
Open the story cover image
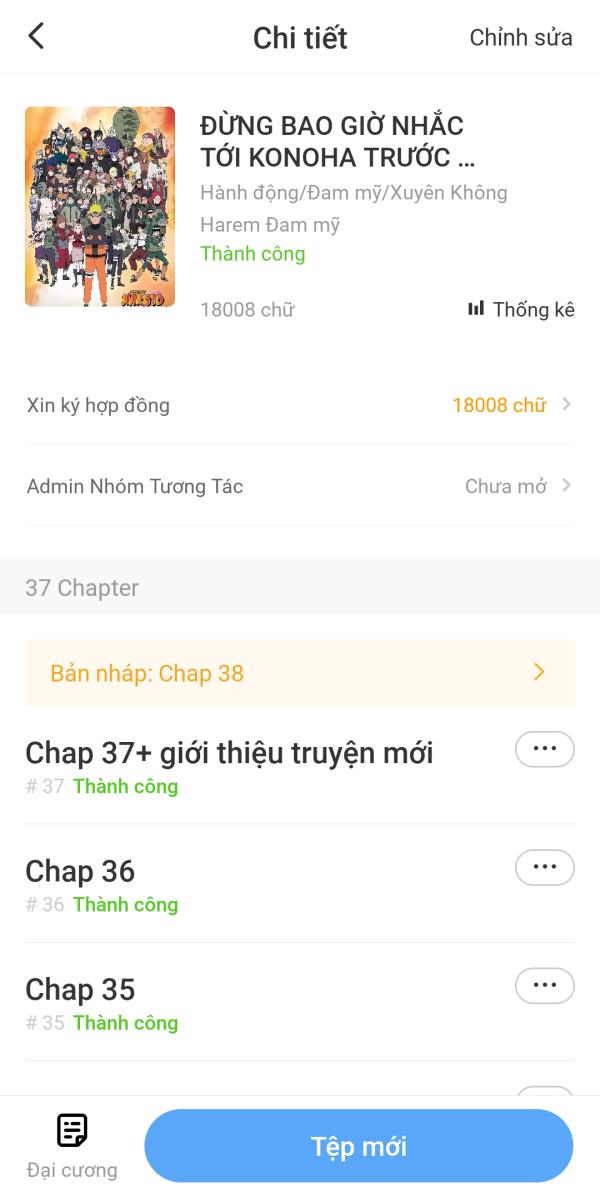tap(100, 206)
